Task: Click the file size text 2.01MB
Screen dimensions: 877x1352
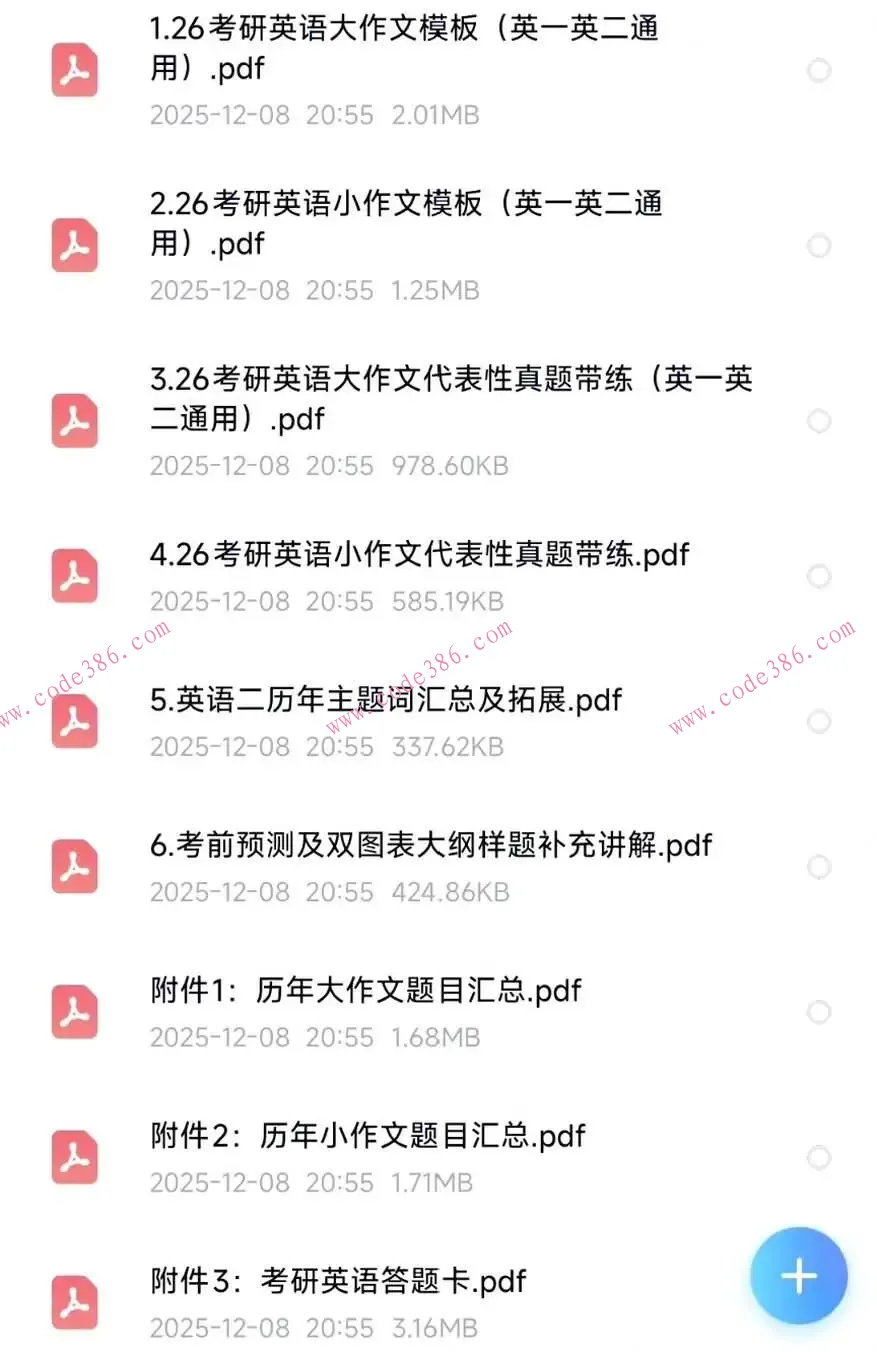Action: [x=435, y=115]
